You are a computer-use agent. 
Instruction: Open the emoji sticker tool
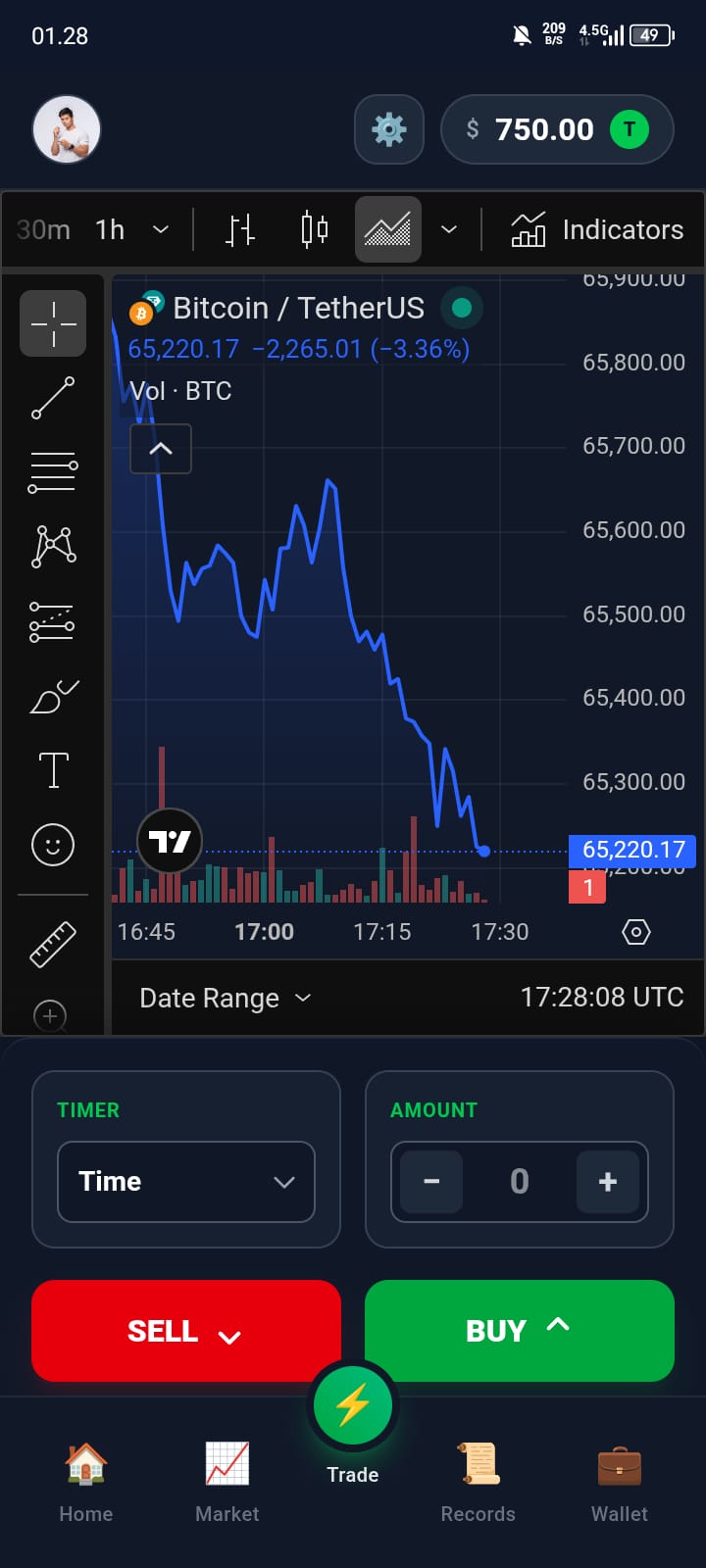pos(53,845)
